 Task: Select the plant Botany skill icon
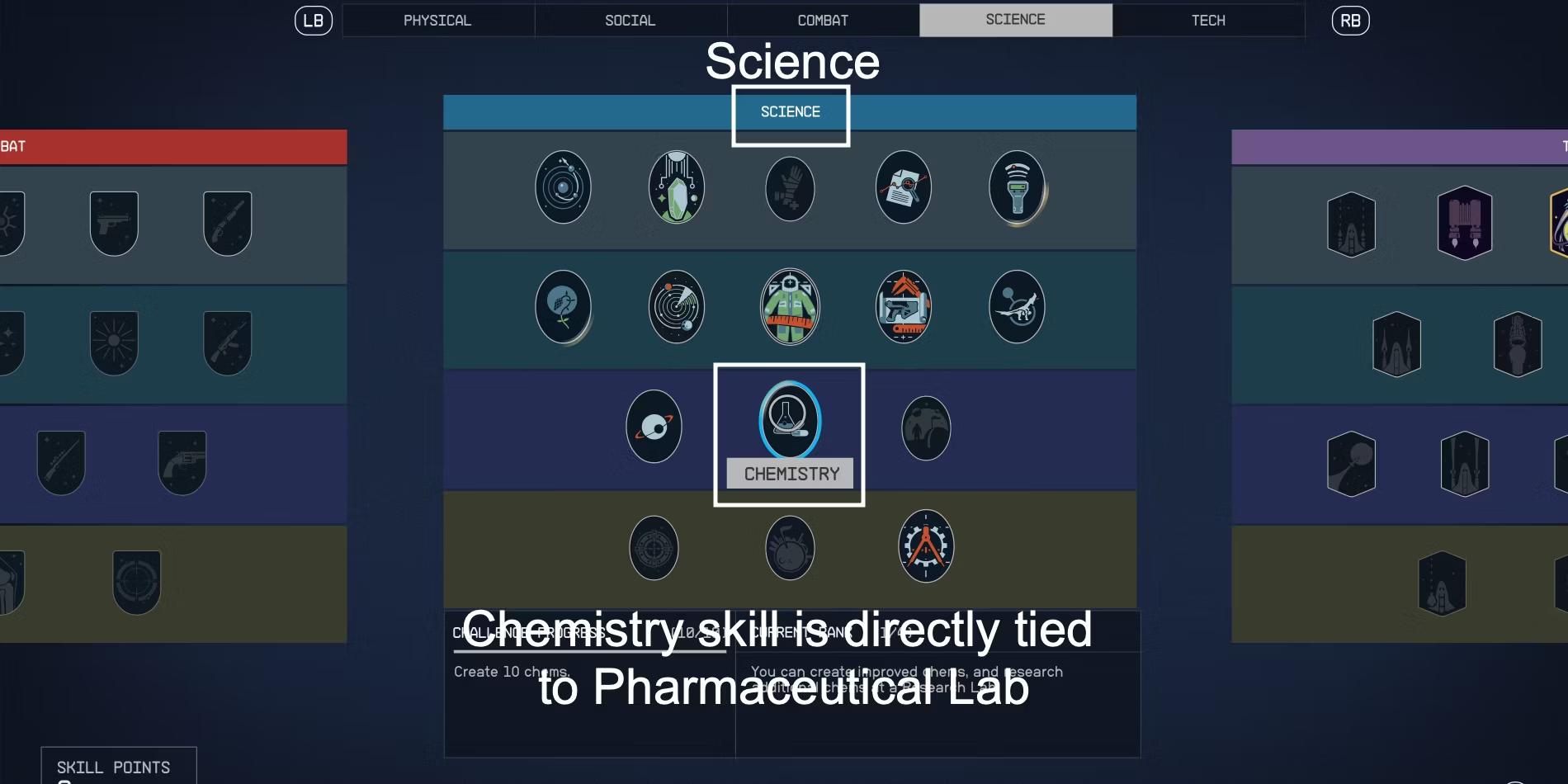[563, 307]
